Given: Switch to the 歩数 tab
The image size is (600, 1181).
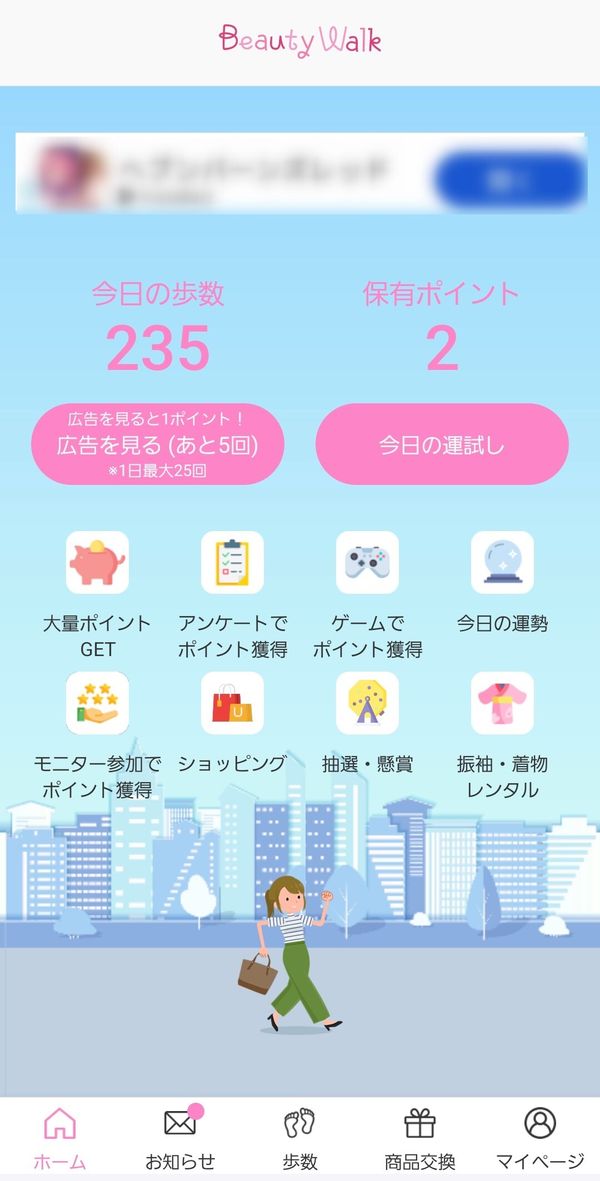Looking at the screenshot, I should click(x=300, y=1137).
